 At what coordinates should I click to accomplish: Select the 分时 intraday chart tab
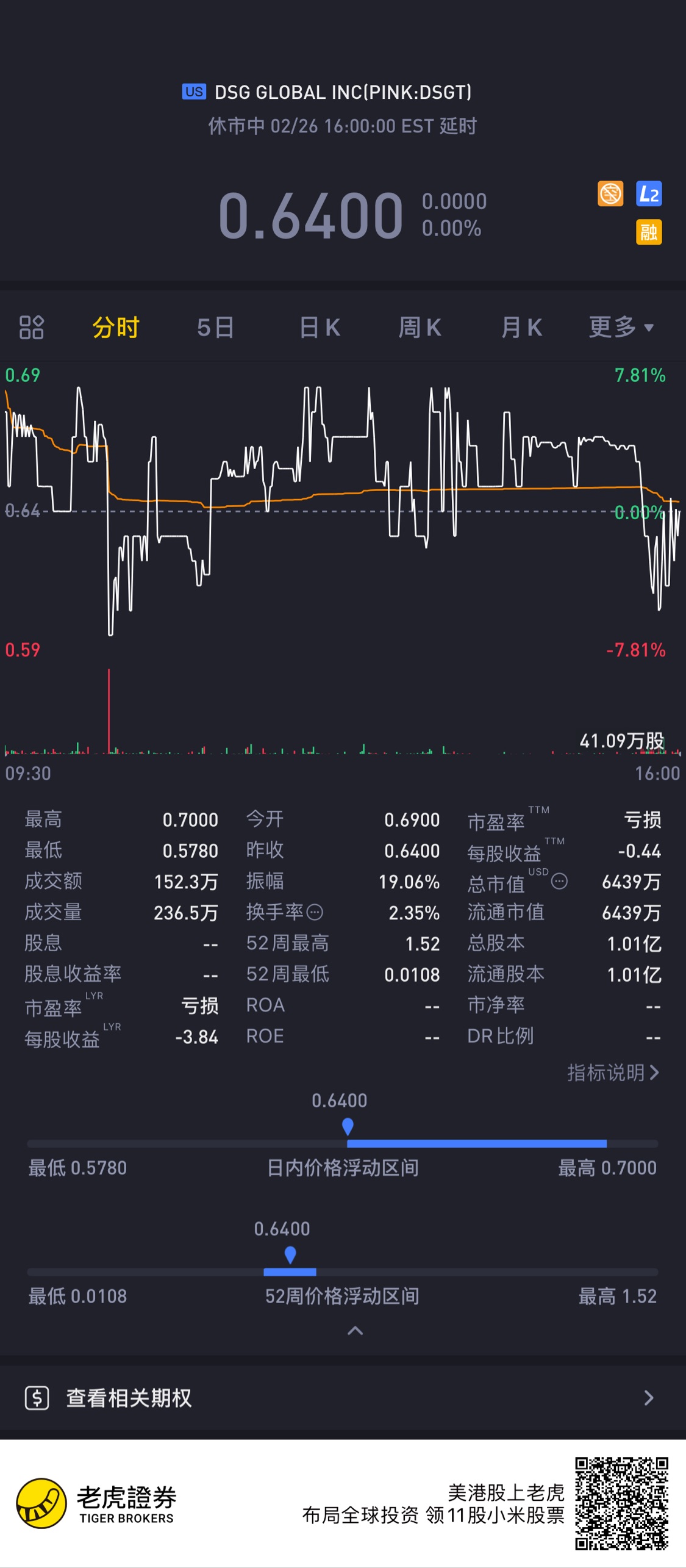click(x=116, y=327)
